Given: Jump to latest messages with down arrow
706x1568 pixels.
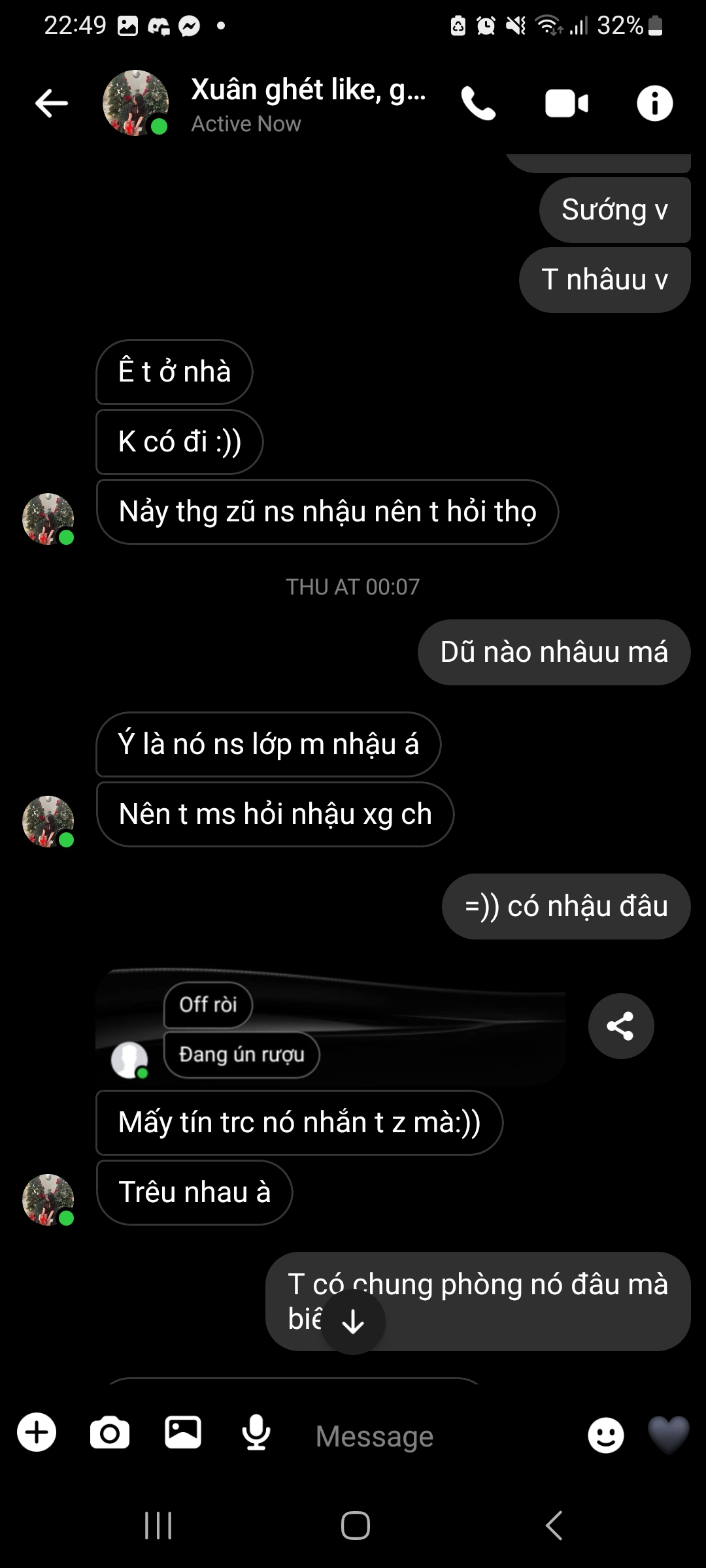Looking at the screenshot, I should pos(353,1322).
